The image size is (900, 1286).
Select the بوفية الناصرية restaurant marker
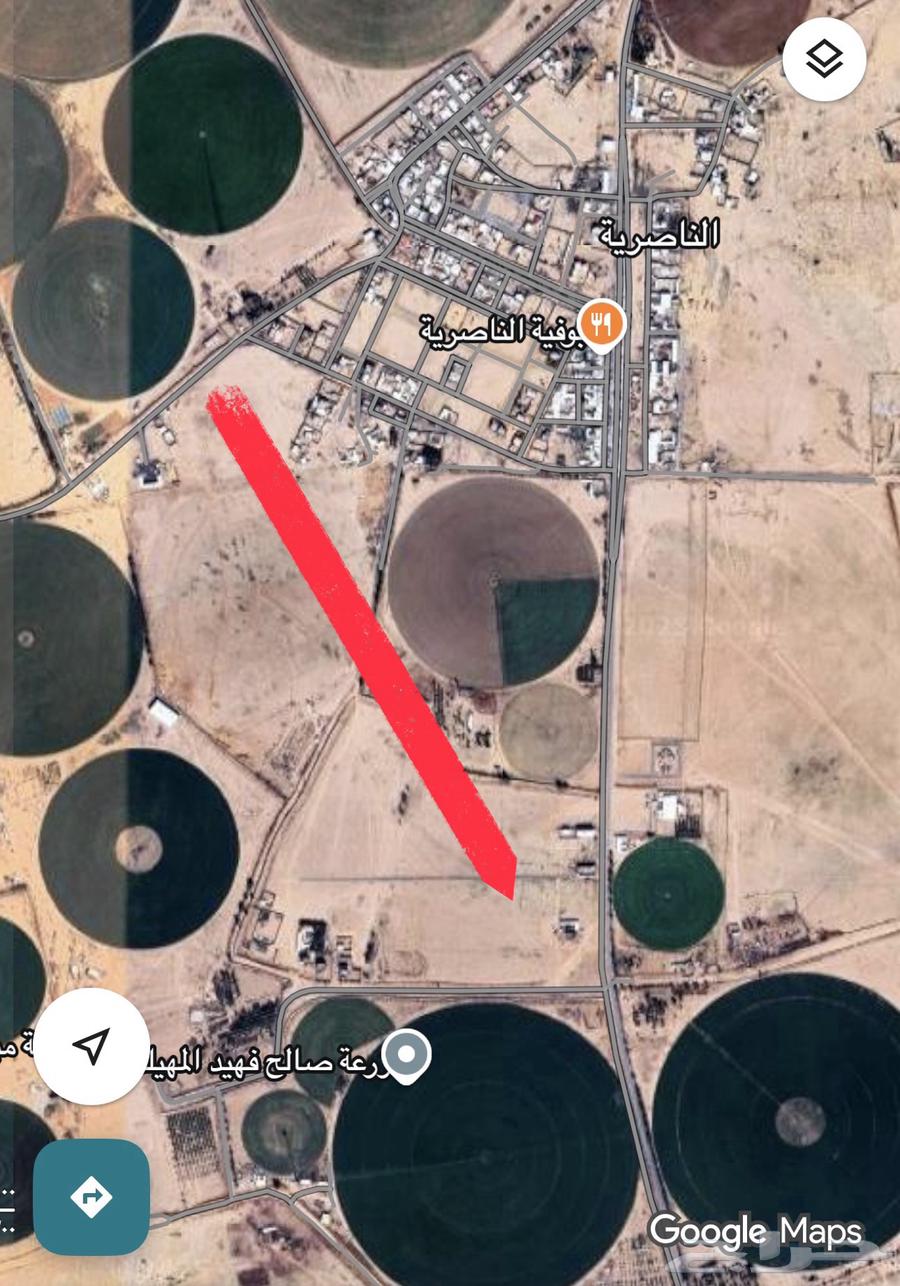point(602,324)
